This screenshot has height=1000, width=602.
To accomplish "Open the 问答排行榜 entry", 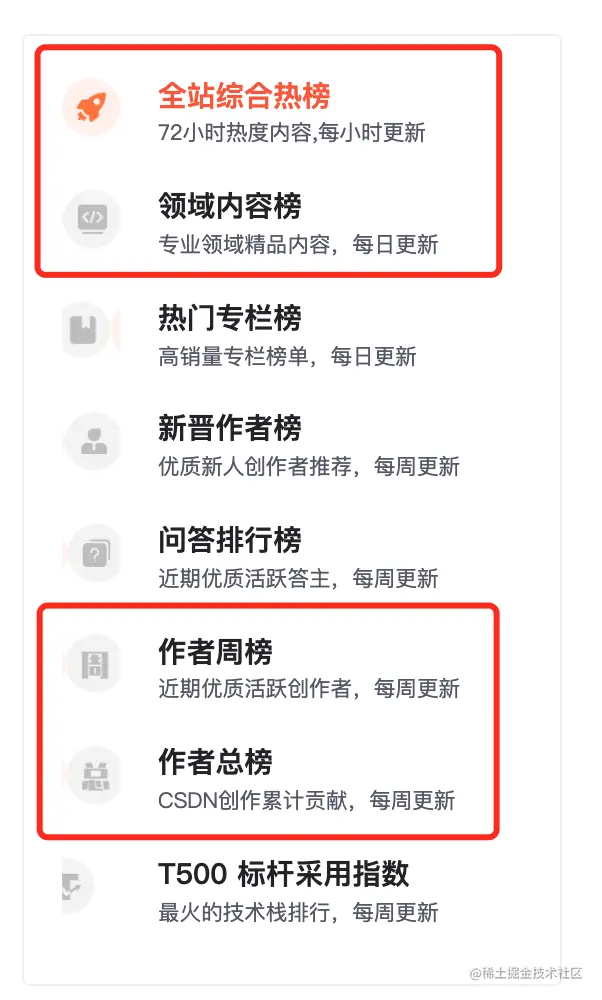I will pyautogui.click(x=230, y=541).
